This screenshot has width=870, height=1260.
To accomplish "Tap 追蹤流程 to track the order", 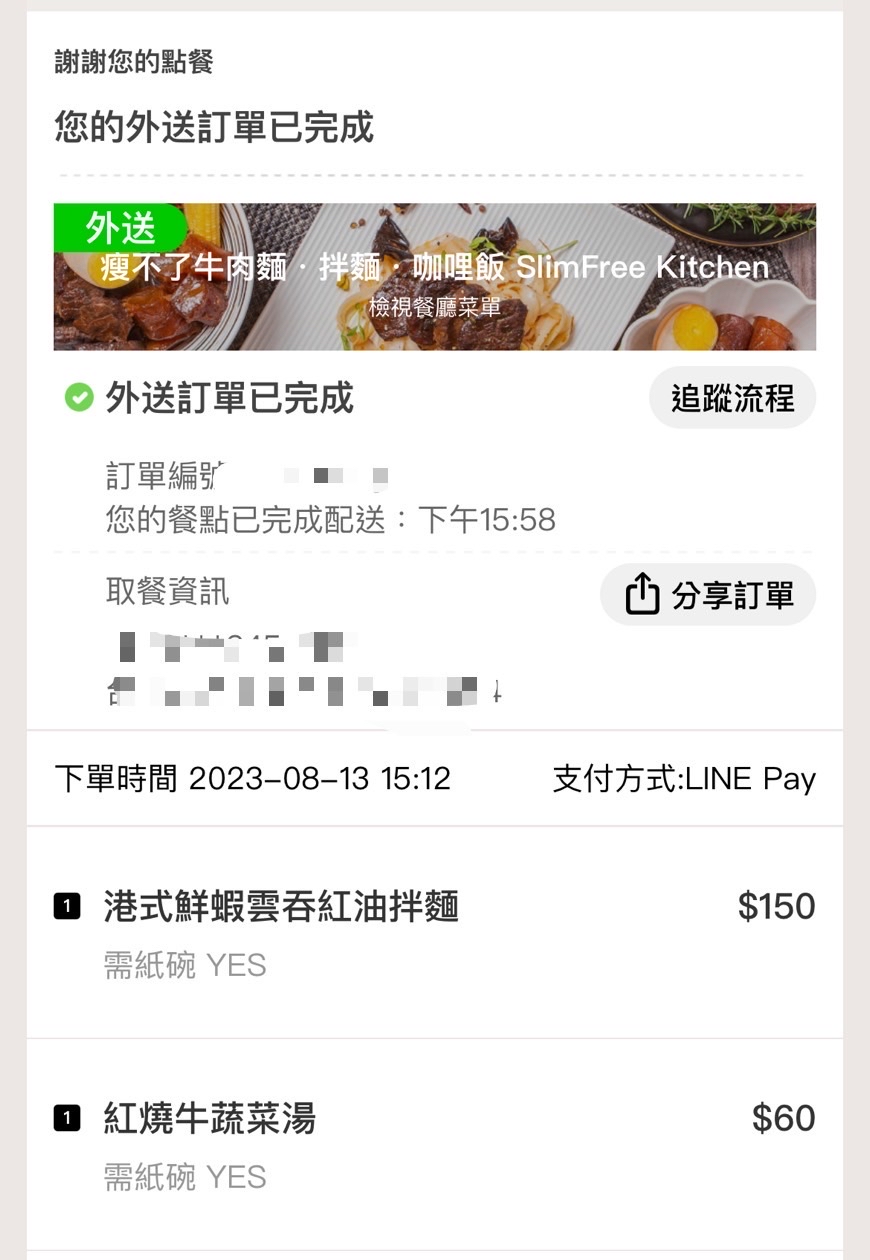I will [732, 398].
